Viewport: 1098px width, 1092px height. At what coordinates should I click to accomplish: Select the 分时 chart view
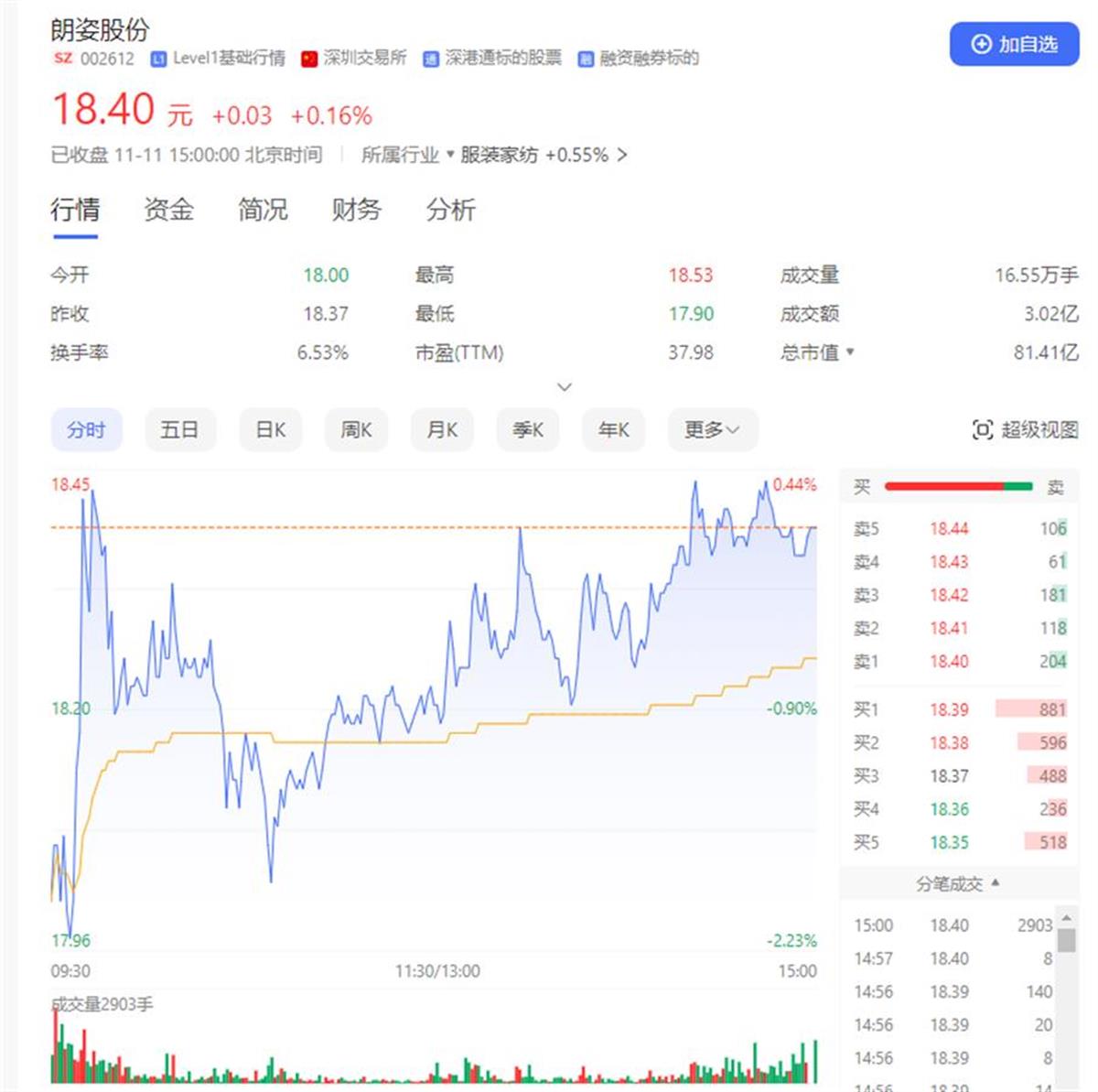click(86, 429)
